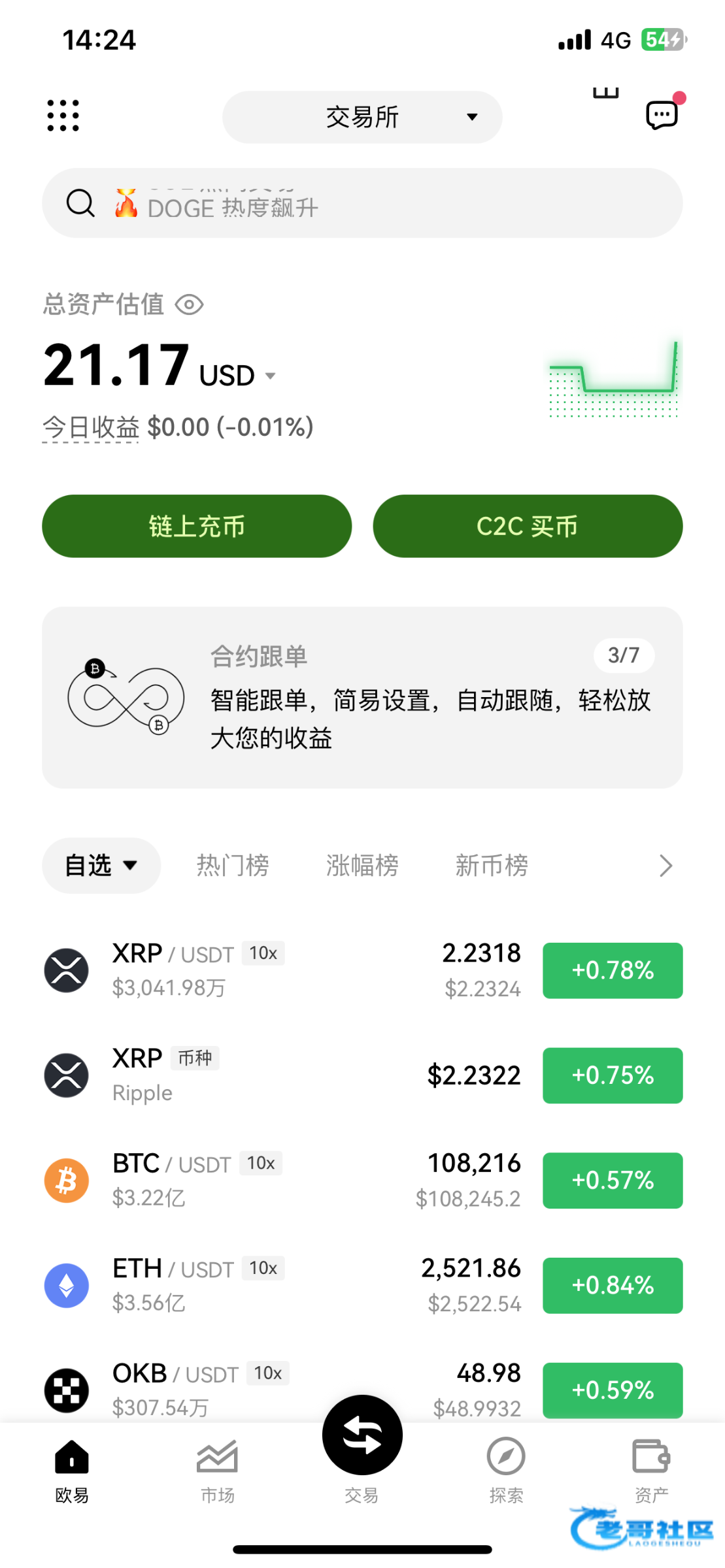
Task: Open the BTC / USDT pair
Action: coord(362,1180)
